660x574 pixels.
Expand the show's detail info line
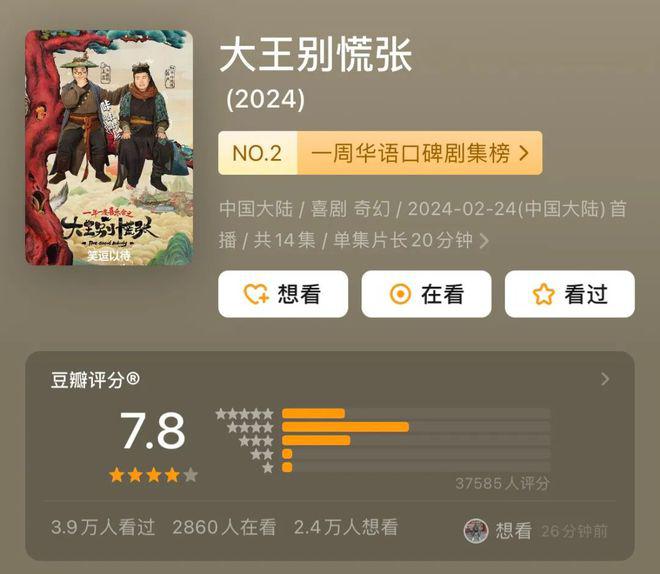(485, 241)
